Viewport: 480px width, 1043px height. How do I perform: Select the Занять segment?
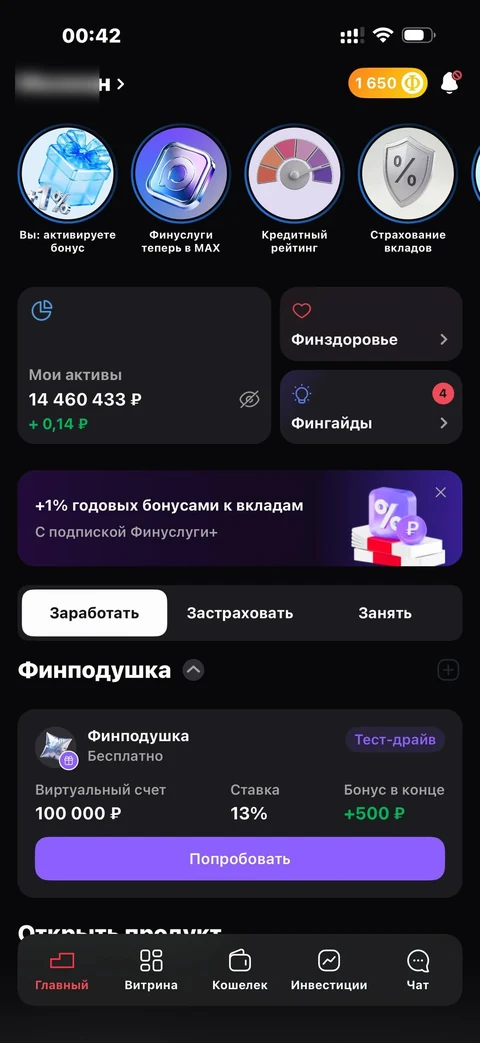(384, 613)
